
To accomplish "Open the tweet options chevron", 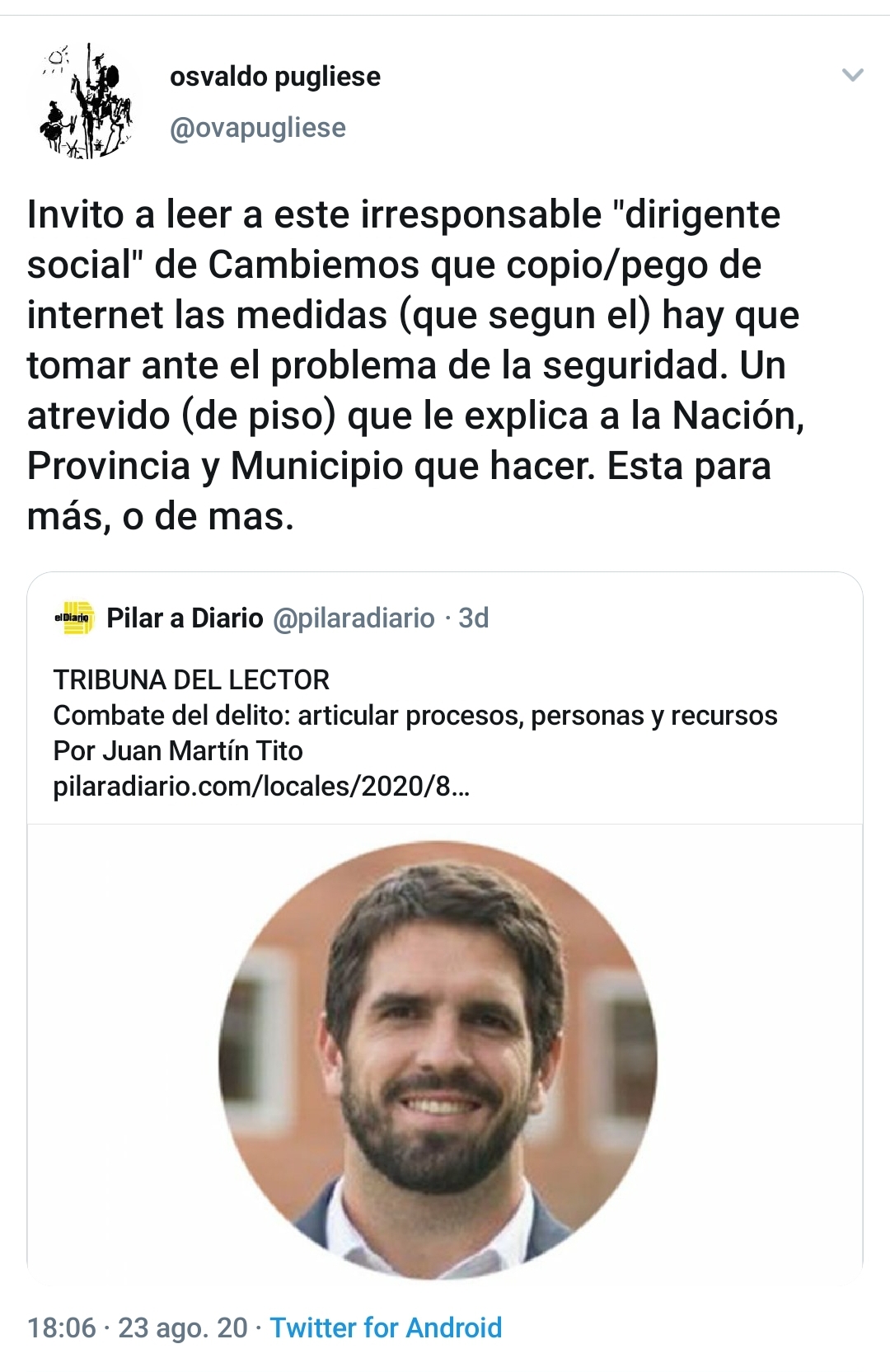I will point(853,76).
